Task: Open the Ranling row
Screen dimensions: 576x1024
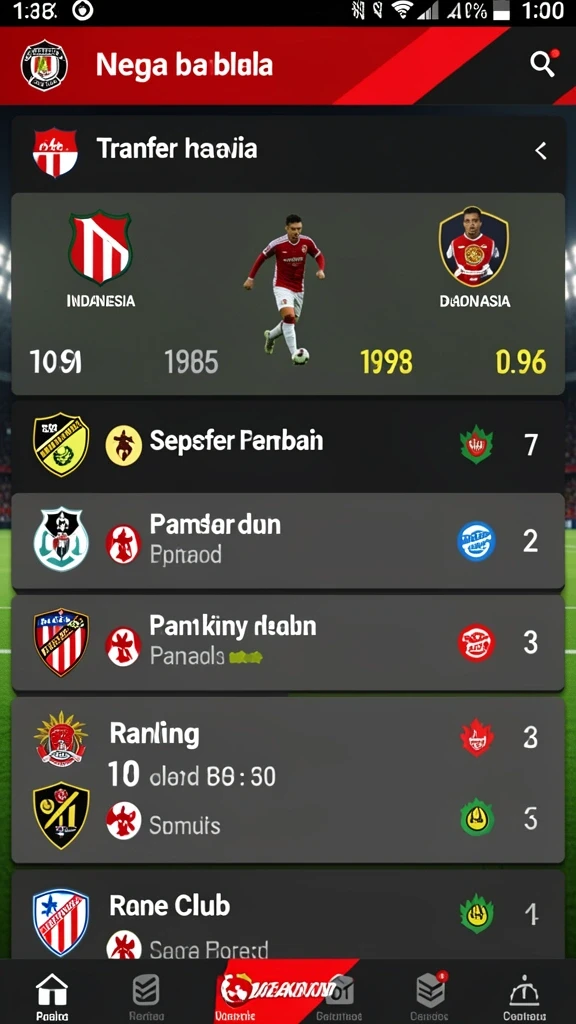Action: click(x=288, y=780)
